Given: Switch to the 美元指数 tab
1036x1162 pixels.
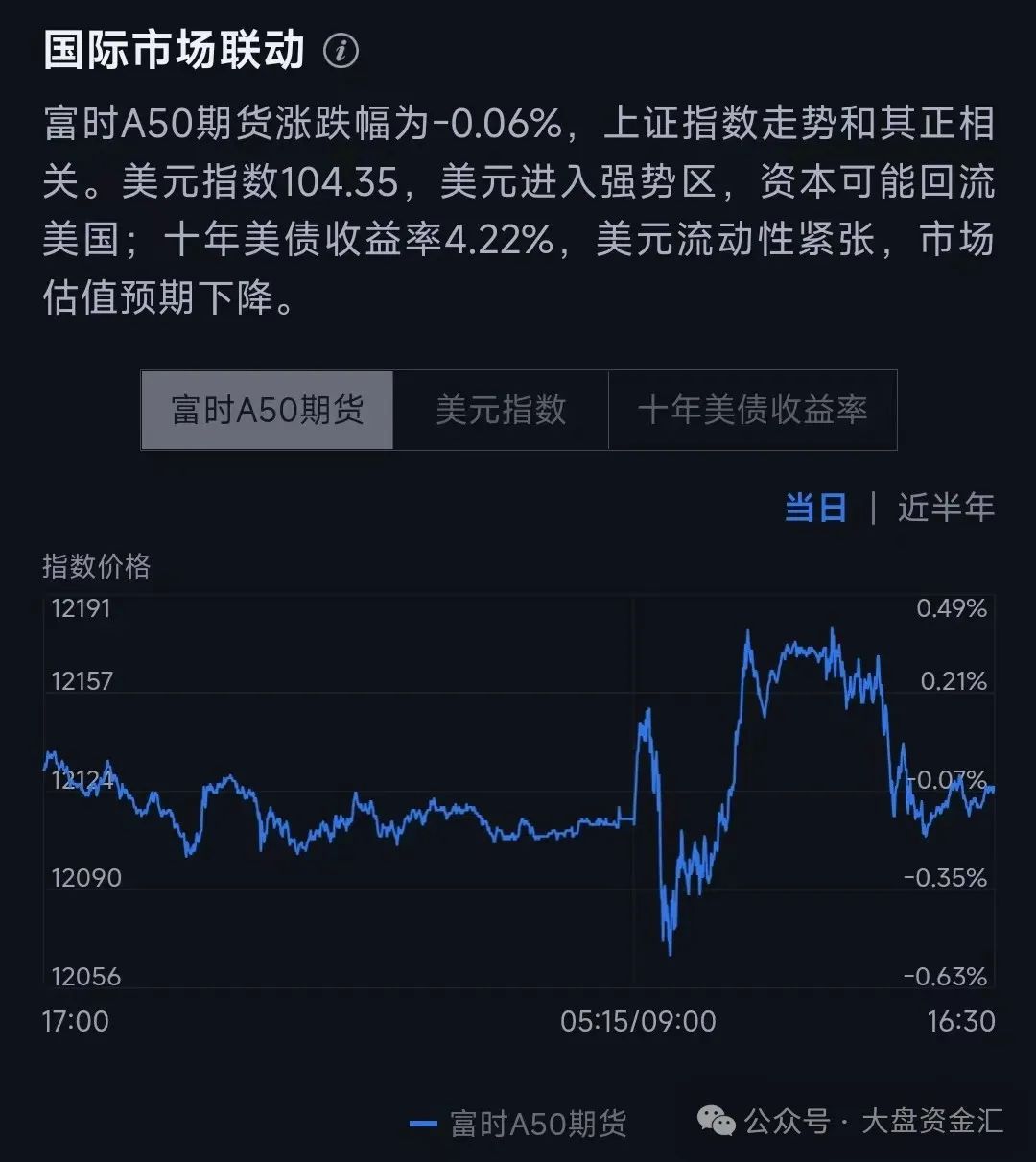Looking at the screenshot, I should point(501,411).
